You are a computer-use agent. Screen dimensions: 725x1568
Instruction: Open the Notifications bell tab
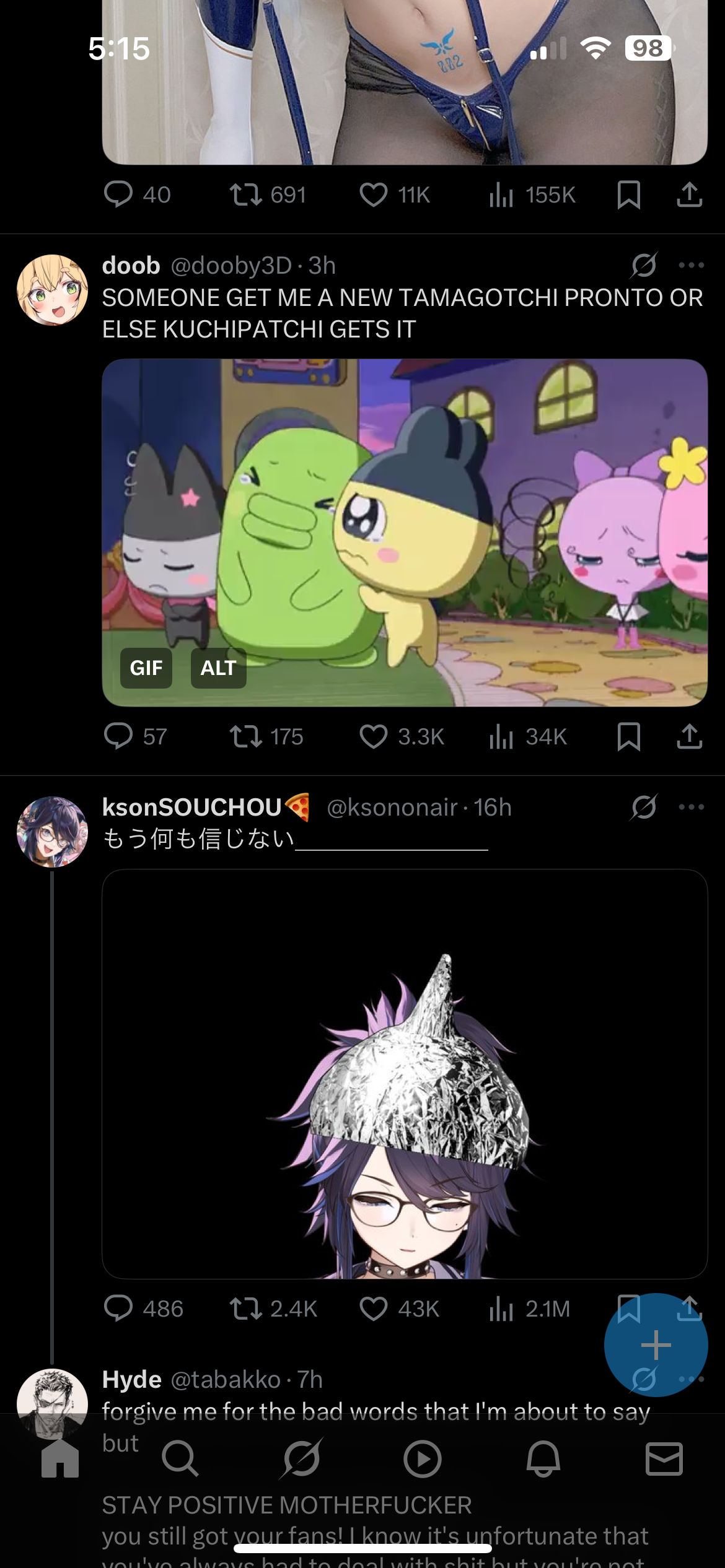[x=543, y=1459]
